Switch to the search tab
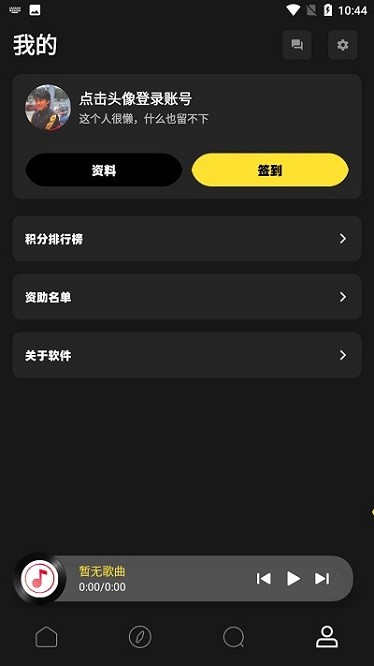This screenshot has height=666, width=374. [233, 638]
